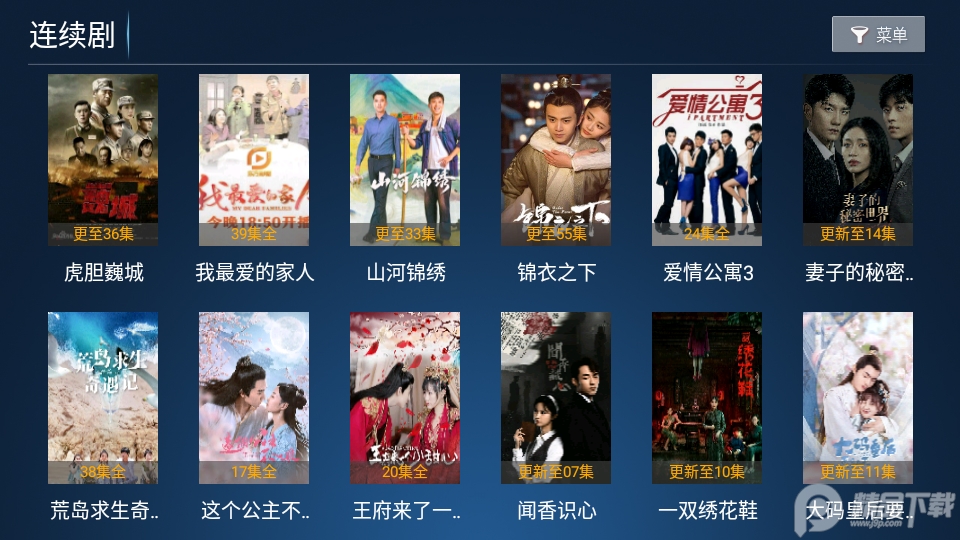Open the drama 山河锦绣
The width and height of the screenshot is (960, 540).
click(405, 160)
